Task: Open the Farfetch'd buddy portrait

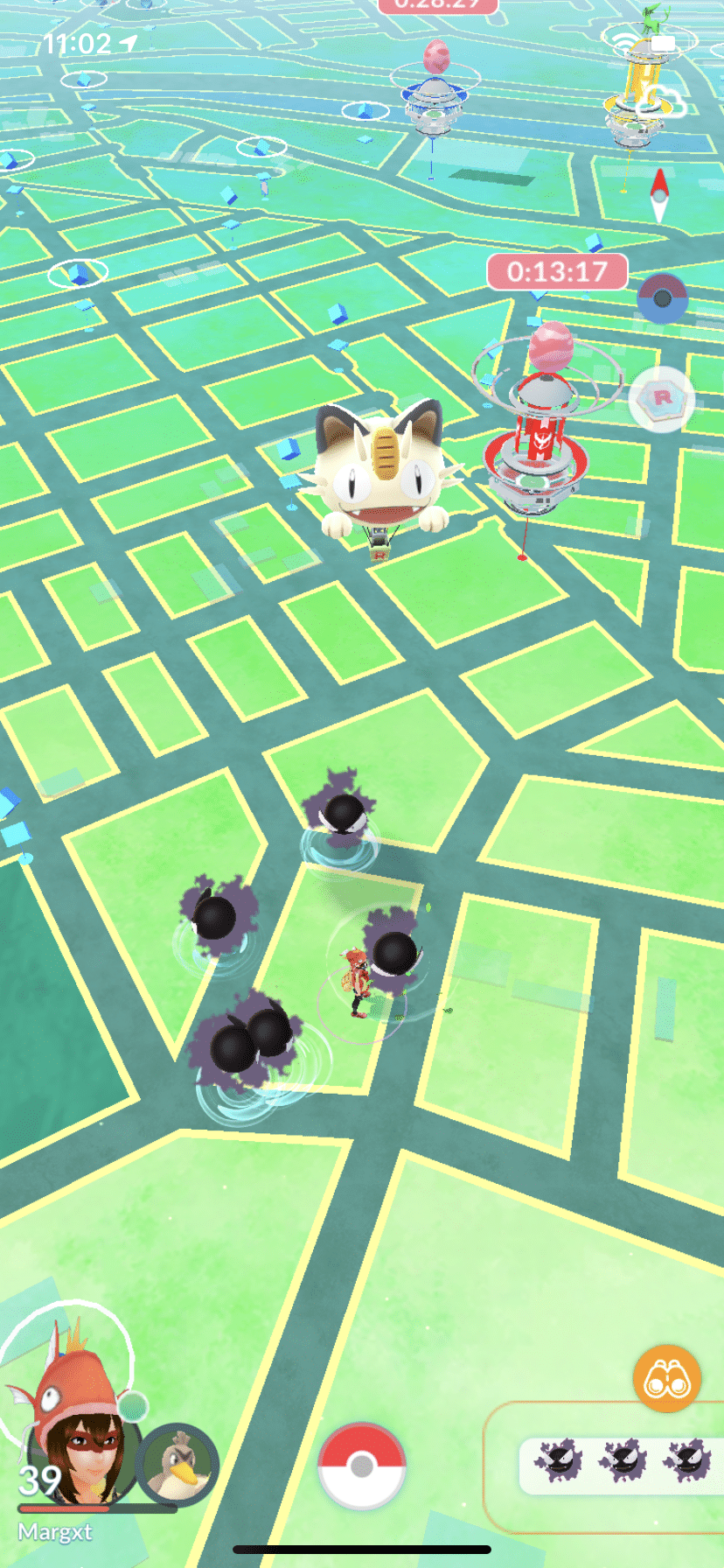Action: coord(178,1463)
